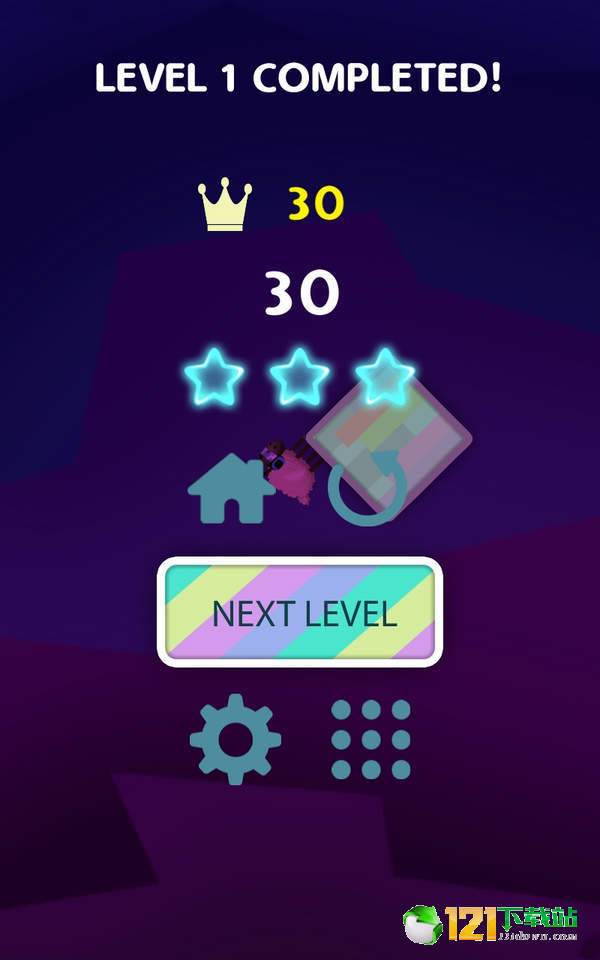Tap the NEXT LEVEL button
Viewport: 600px width, 960px height.
(300, 612)
